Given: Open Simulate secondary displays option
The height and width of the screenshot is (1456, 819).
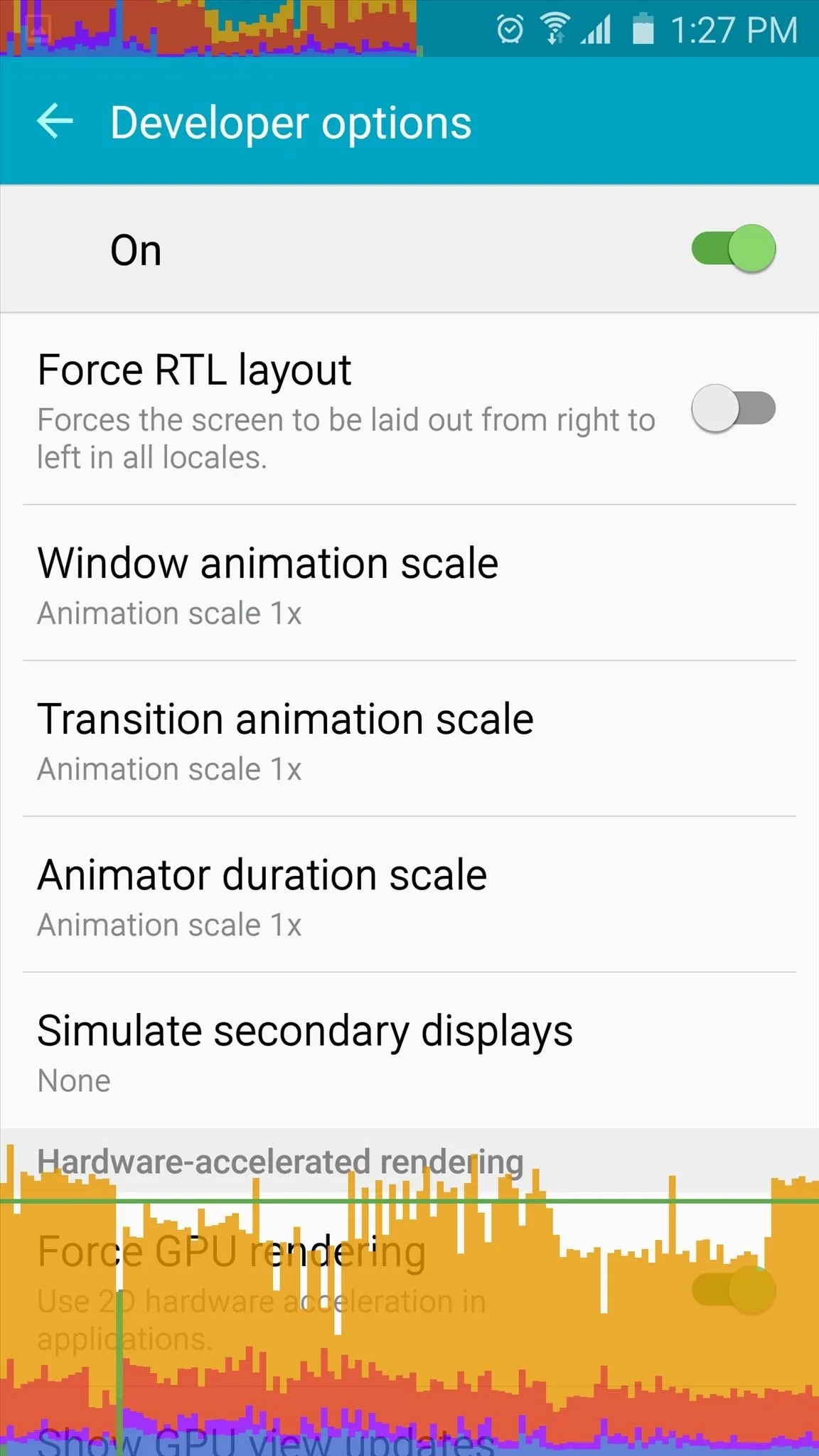Looking at the screenshot, I should pos(409,1051).
